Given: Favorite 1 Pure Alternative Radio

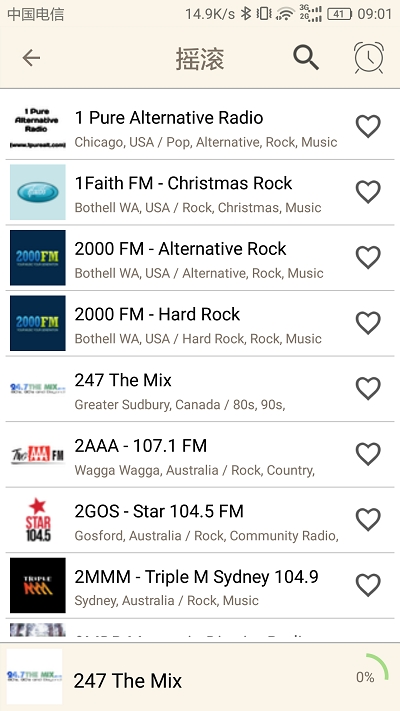Looking at the screenshot, I should [368, 126].
